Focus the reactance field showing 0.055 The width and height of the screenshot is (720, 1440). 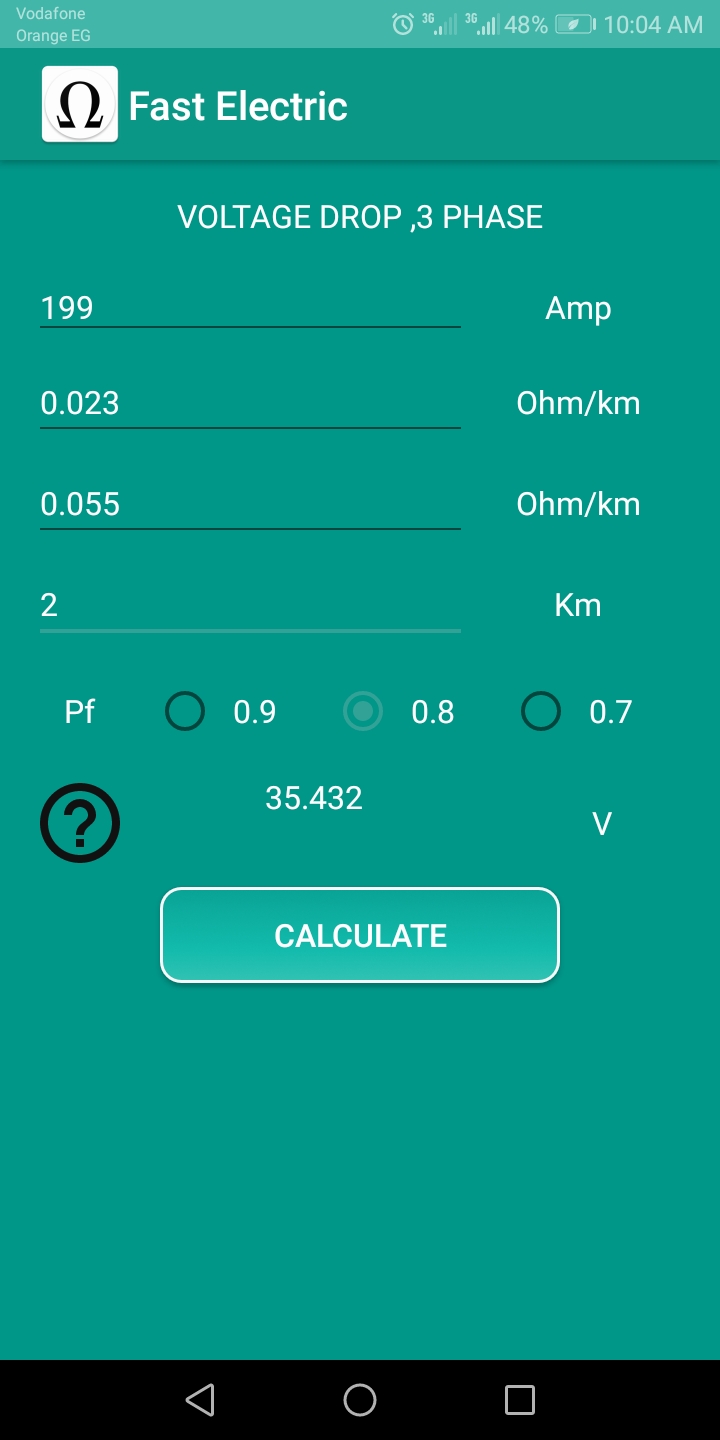(x=250, y=504)
